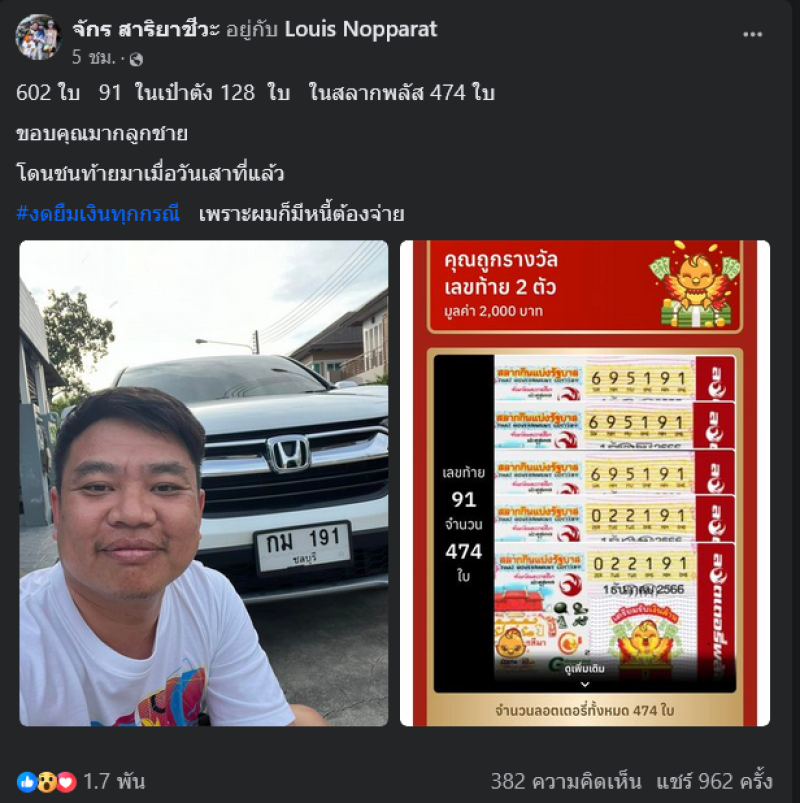
Task: Open จักร สาริยาชีวะ's profile from the name
Action: click(x=152, y=29)
